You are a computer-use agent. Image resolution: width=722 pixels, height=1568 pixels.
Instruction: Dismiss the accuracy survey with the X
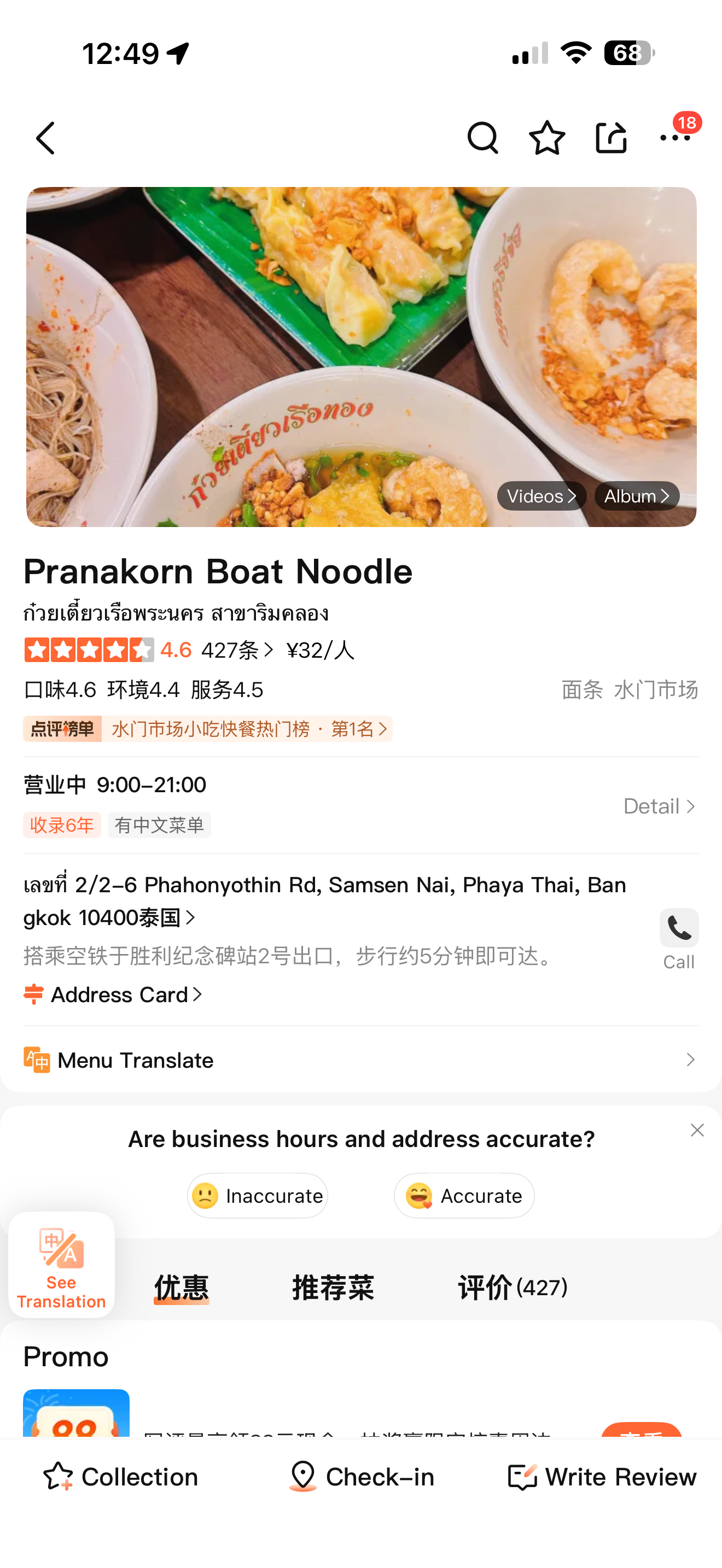coord(696,1130)
